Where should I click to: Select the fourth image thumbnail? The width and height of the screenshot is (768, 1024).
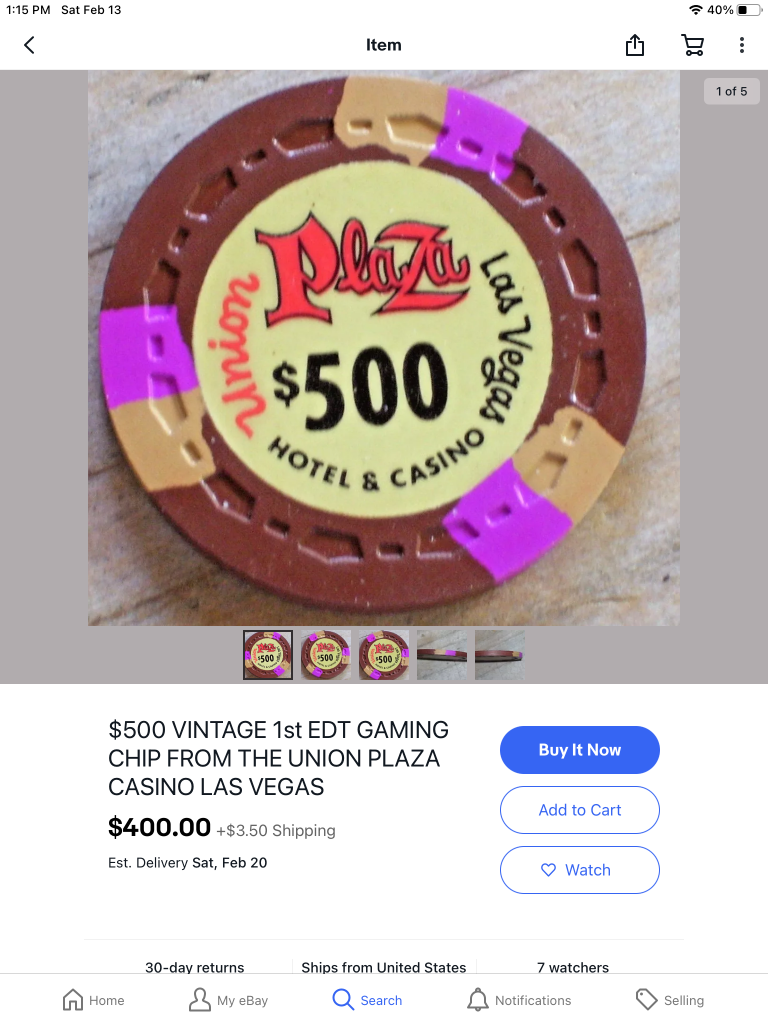[442, 655]
